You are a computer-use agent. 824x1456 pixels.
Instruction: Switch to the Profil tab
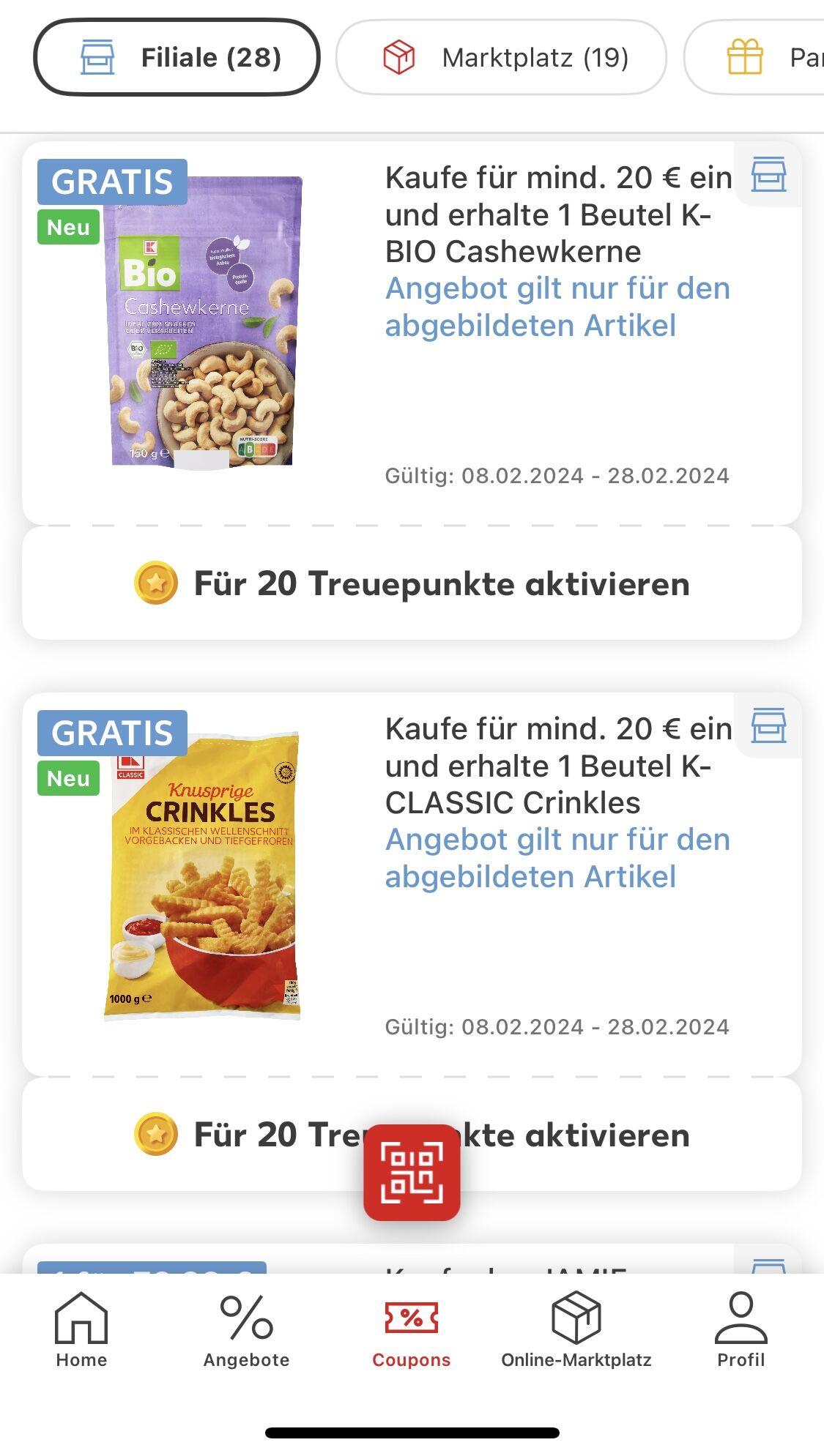point(741,1329)
